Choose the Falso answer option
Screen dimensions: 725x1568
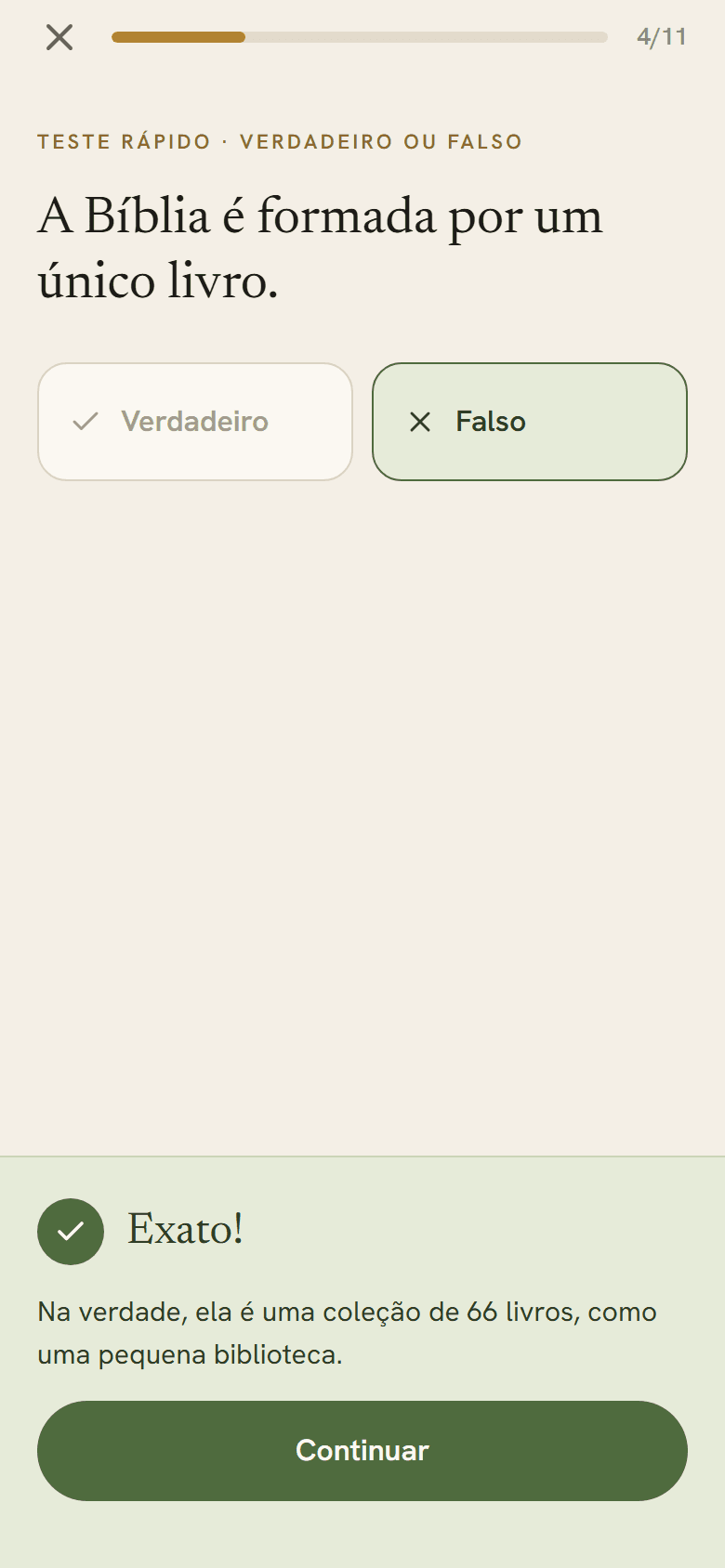530,422
